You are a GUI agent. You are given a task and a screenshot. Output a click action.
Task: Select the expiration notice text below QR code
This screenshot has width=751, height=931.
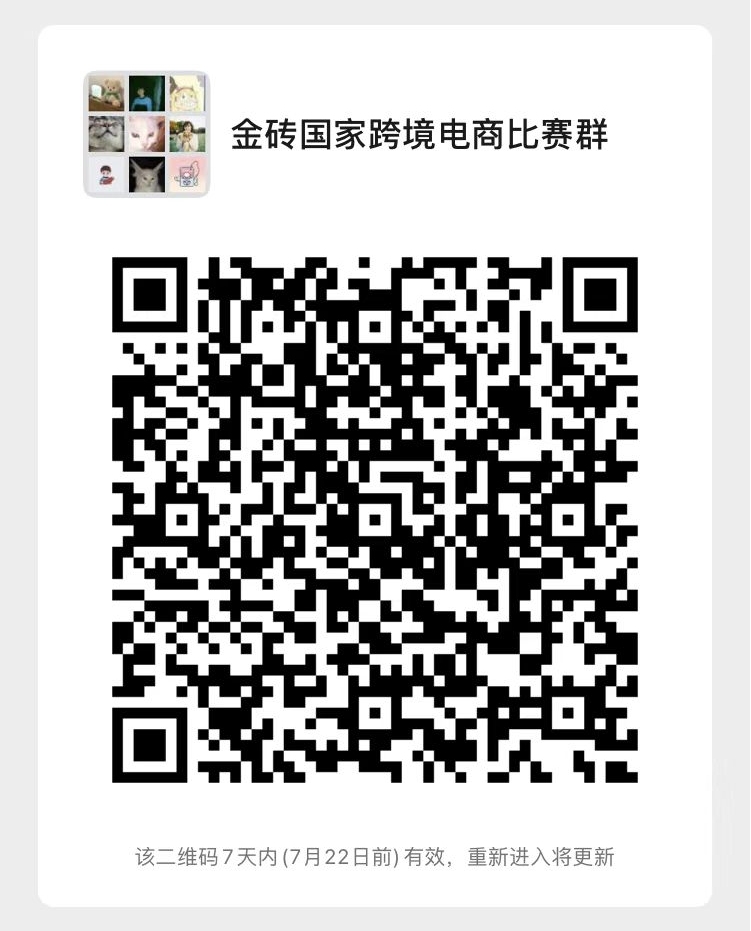(375, 857)
